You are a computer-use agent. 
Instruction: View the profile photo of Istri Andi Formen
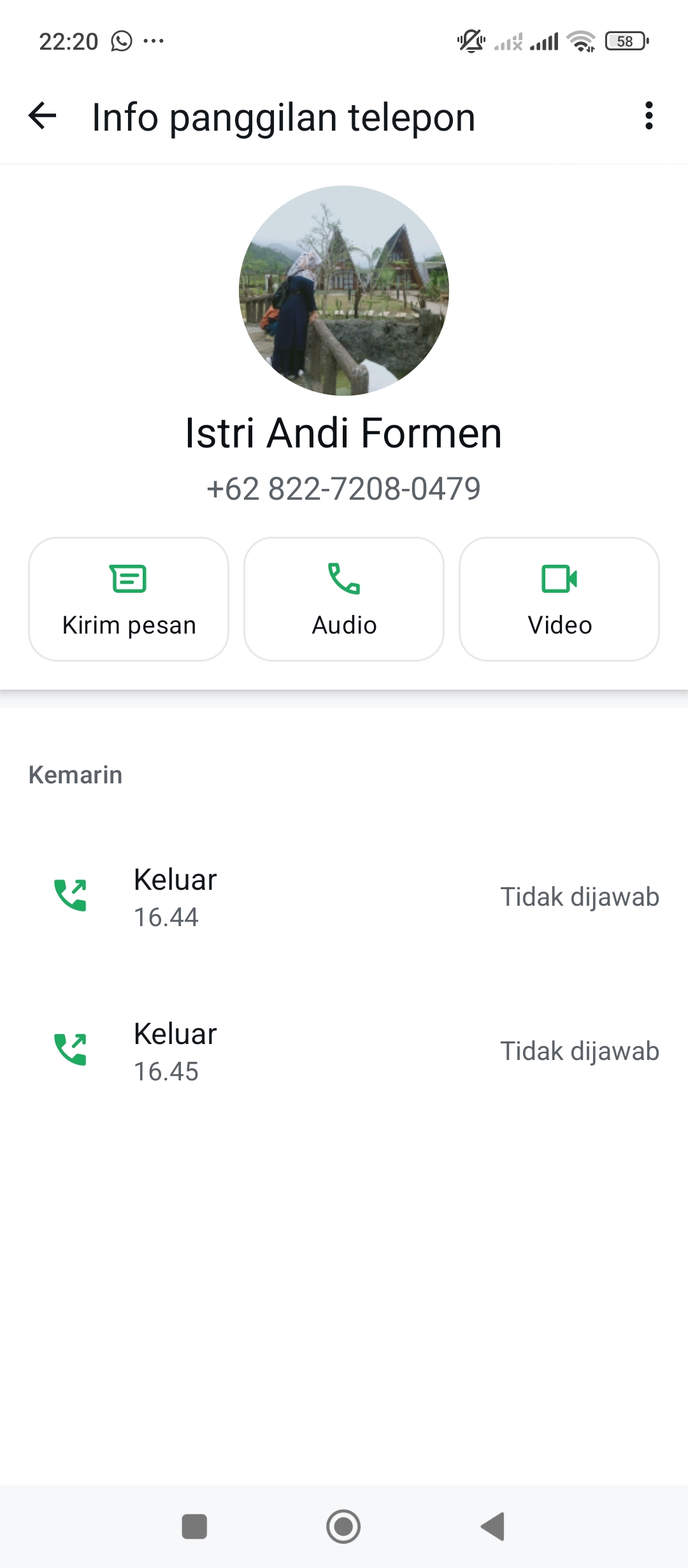click(344, 289)
